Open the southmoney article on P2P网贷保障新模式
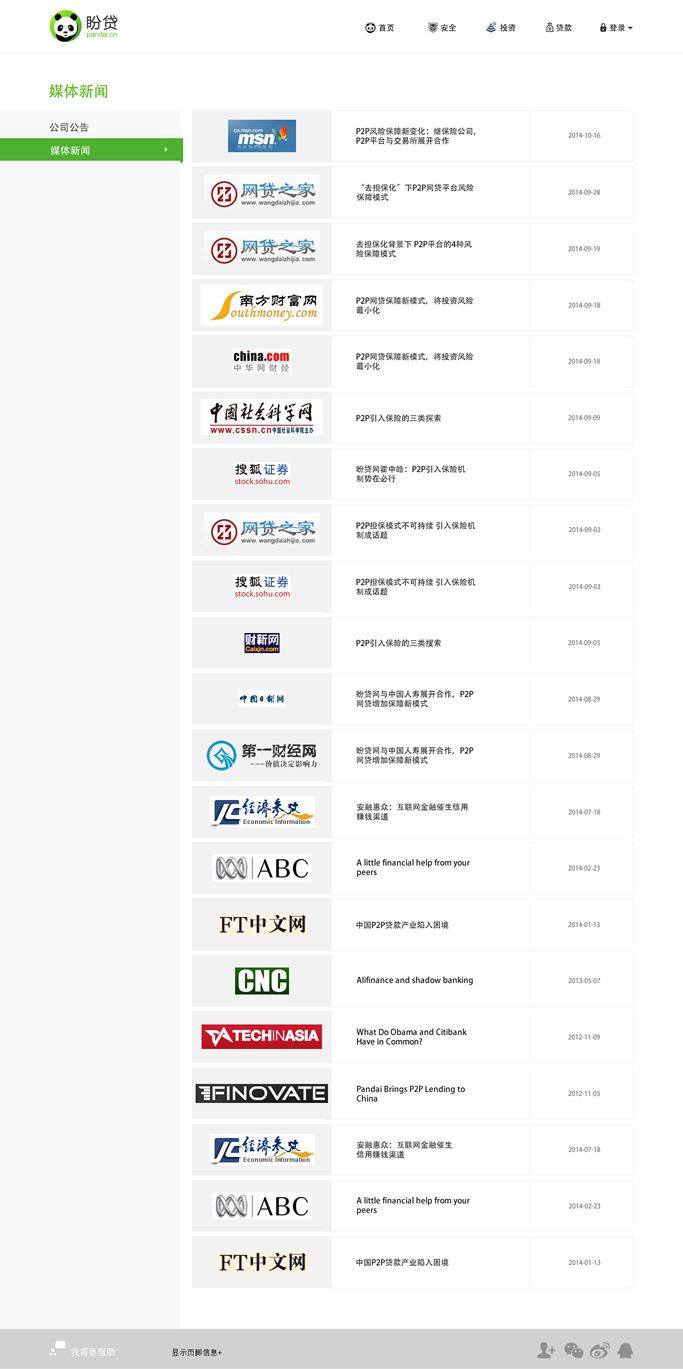This screenshot has height=1369, width=683. [x=415, y=305]
